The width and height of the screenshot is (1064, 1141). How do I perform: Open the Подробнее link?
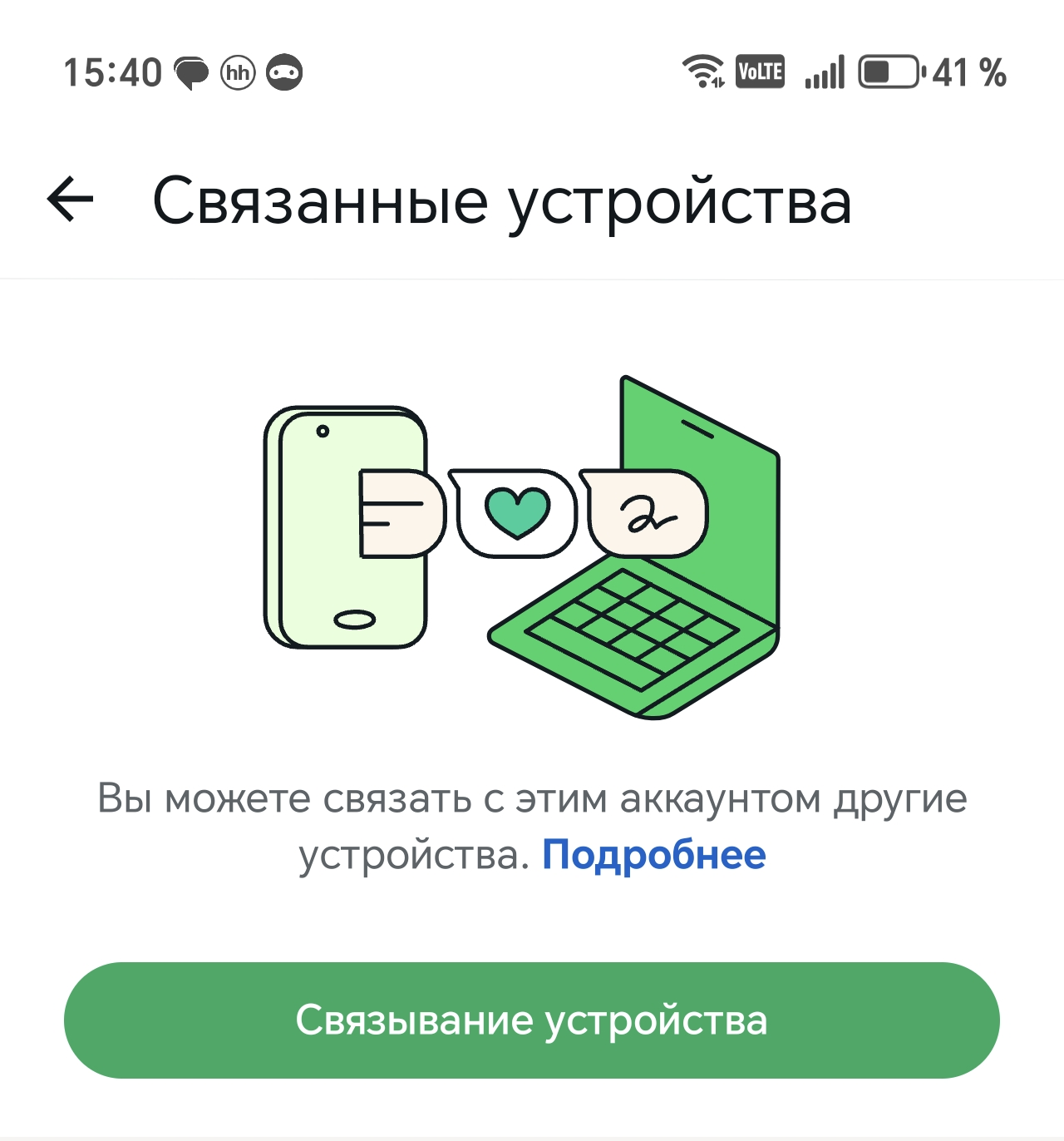[653, 855]
